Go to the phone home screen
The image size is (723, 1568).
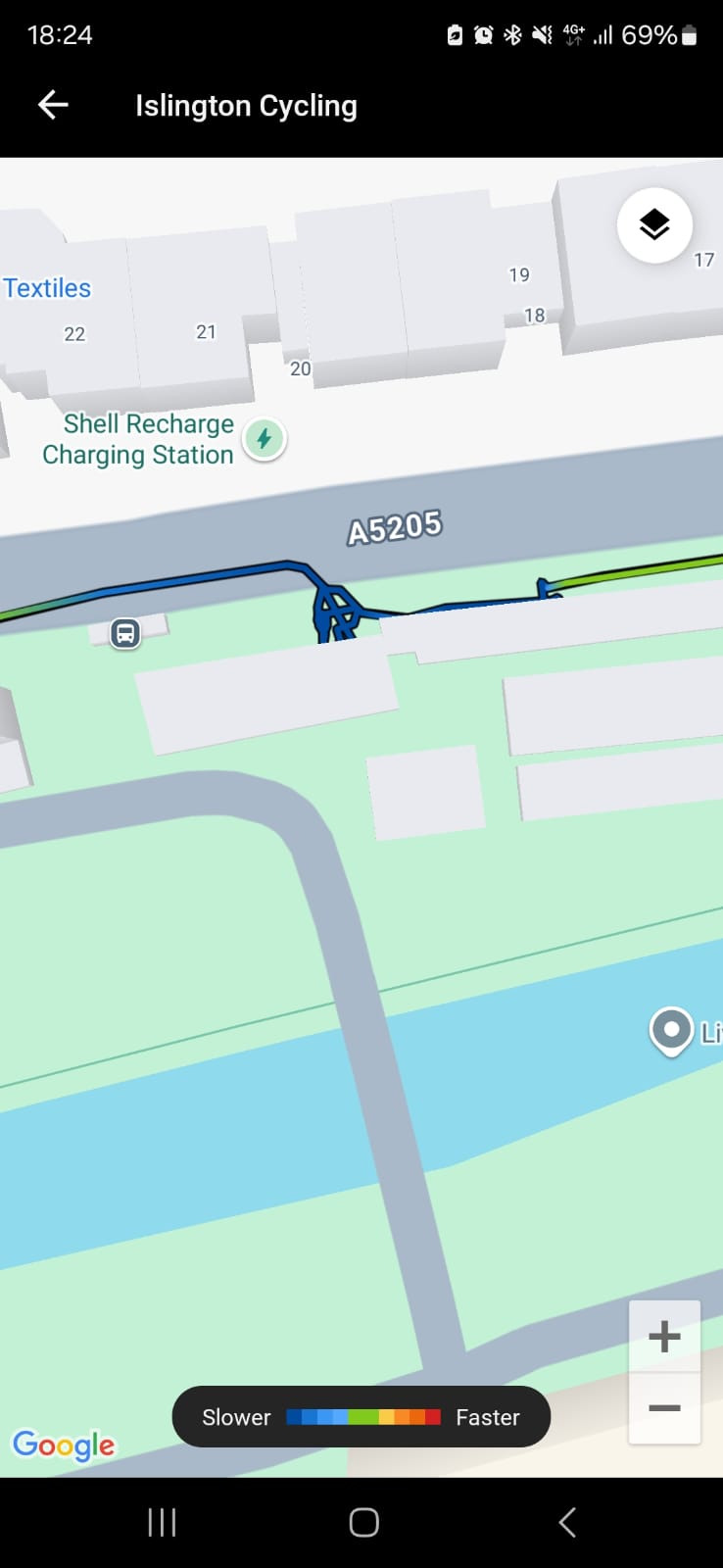[363, 1522]
